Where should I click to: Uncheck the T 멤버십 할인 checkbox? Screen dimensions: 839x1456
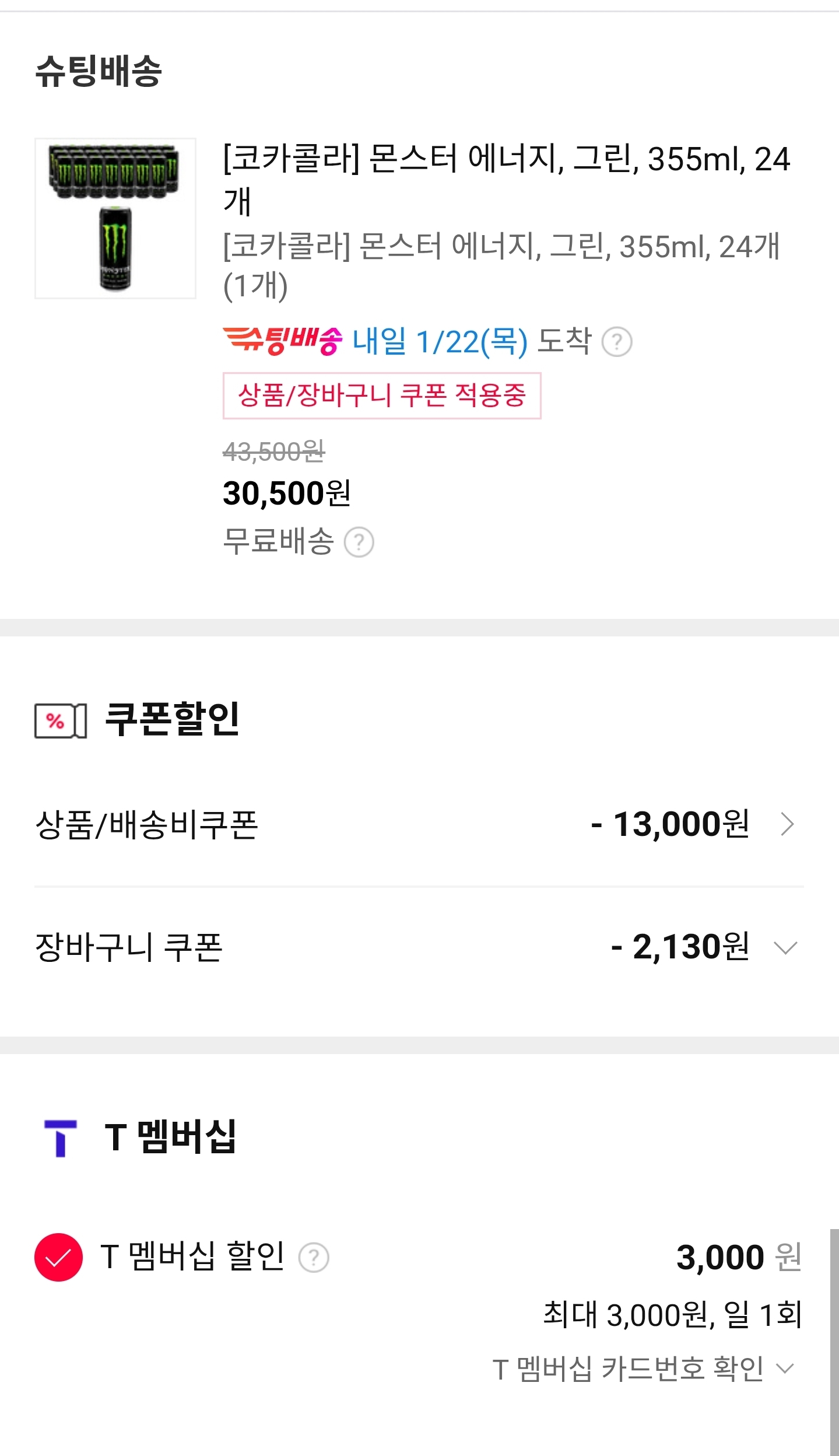point(58,1257)
